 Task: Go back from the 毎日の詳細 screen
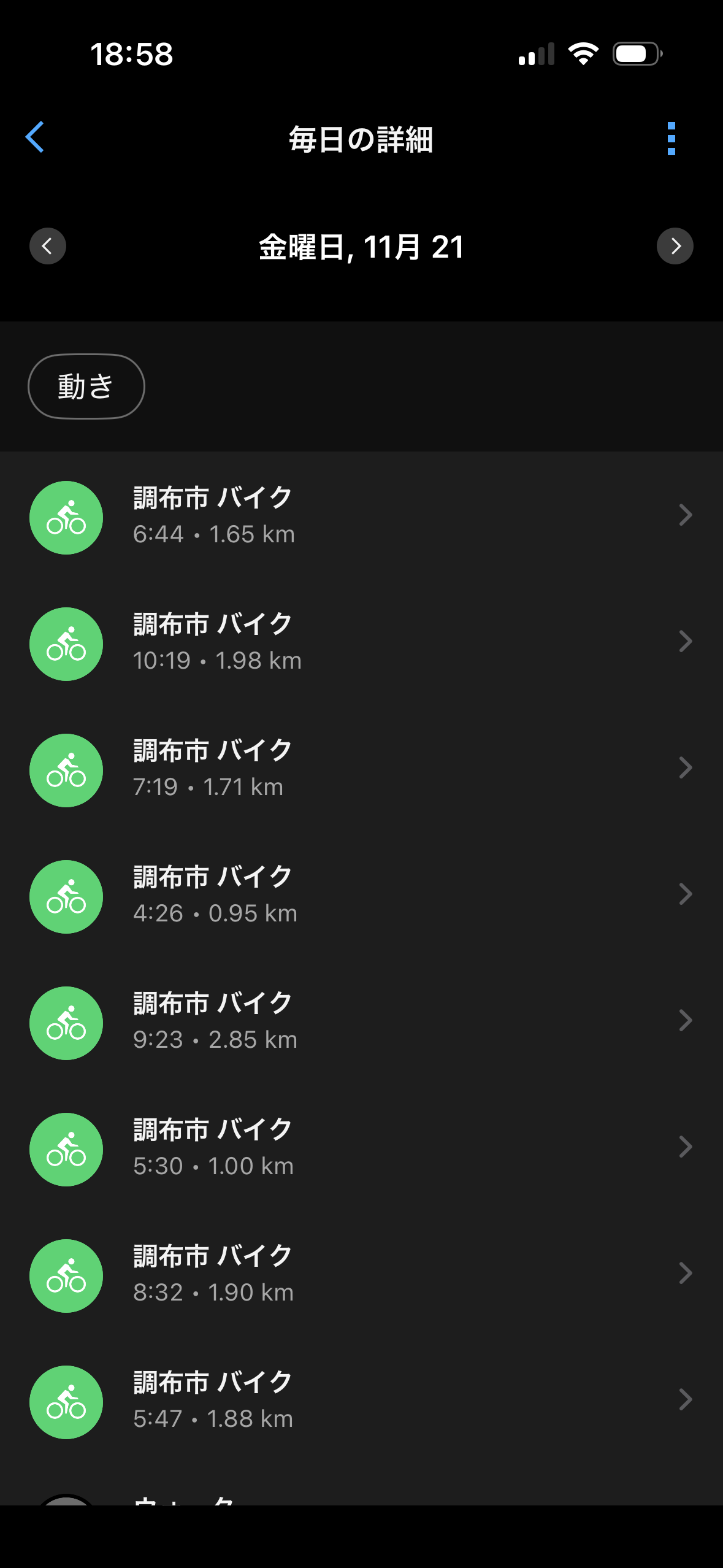35,137
